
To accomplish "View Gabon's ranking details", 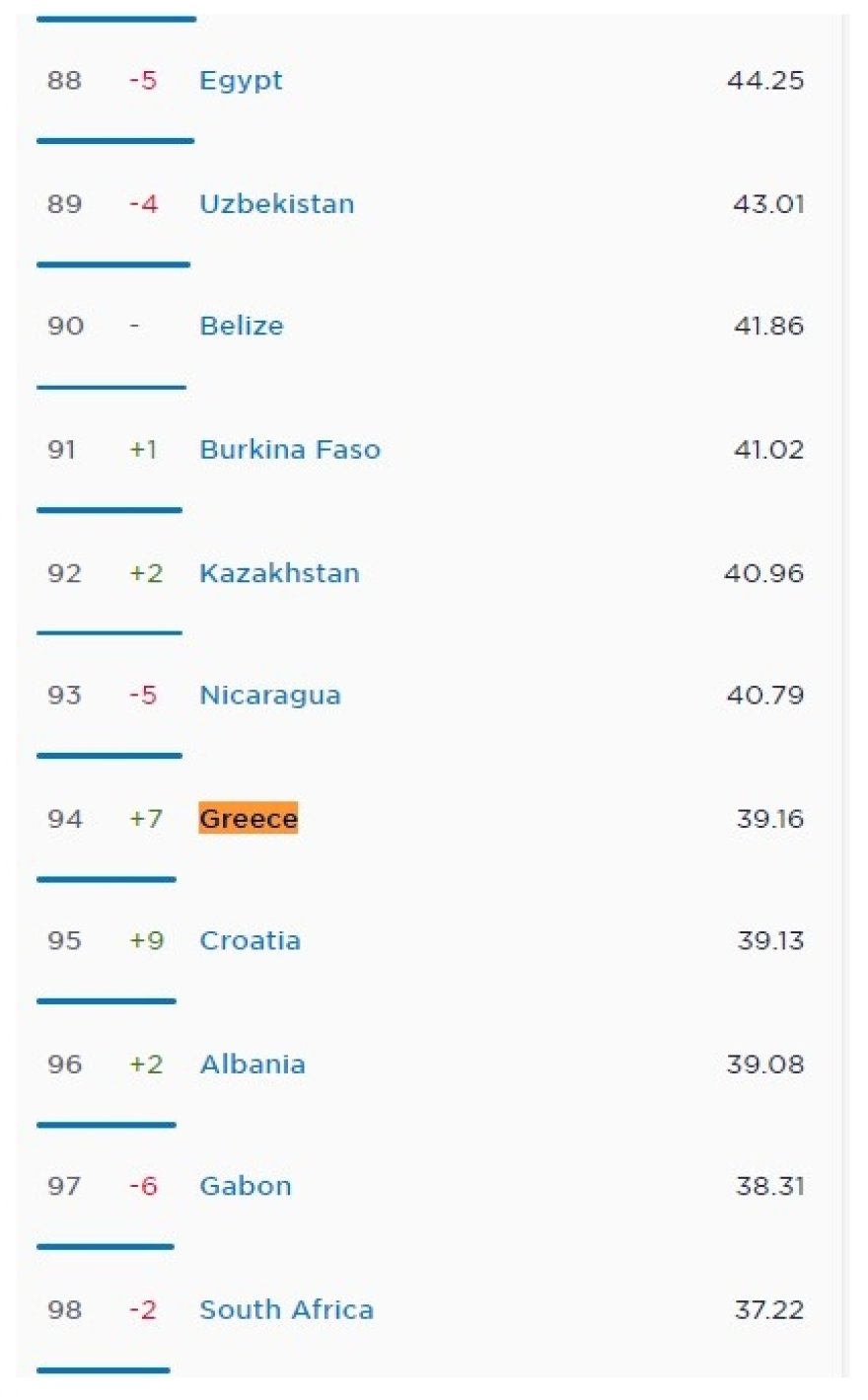I will coord(246,1187).
